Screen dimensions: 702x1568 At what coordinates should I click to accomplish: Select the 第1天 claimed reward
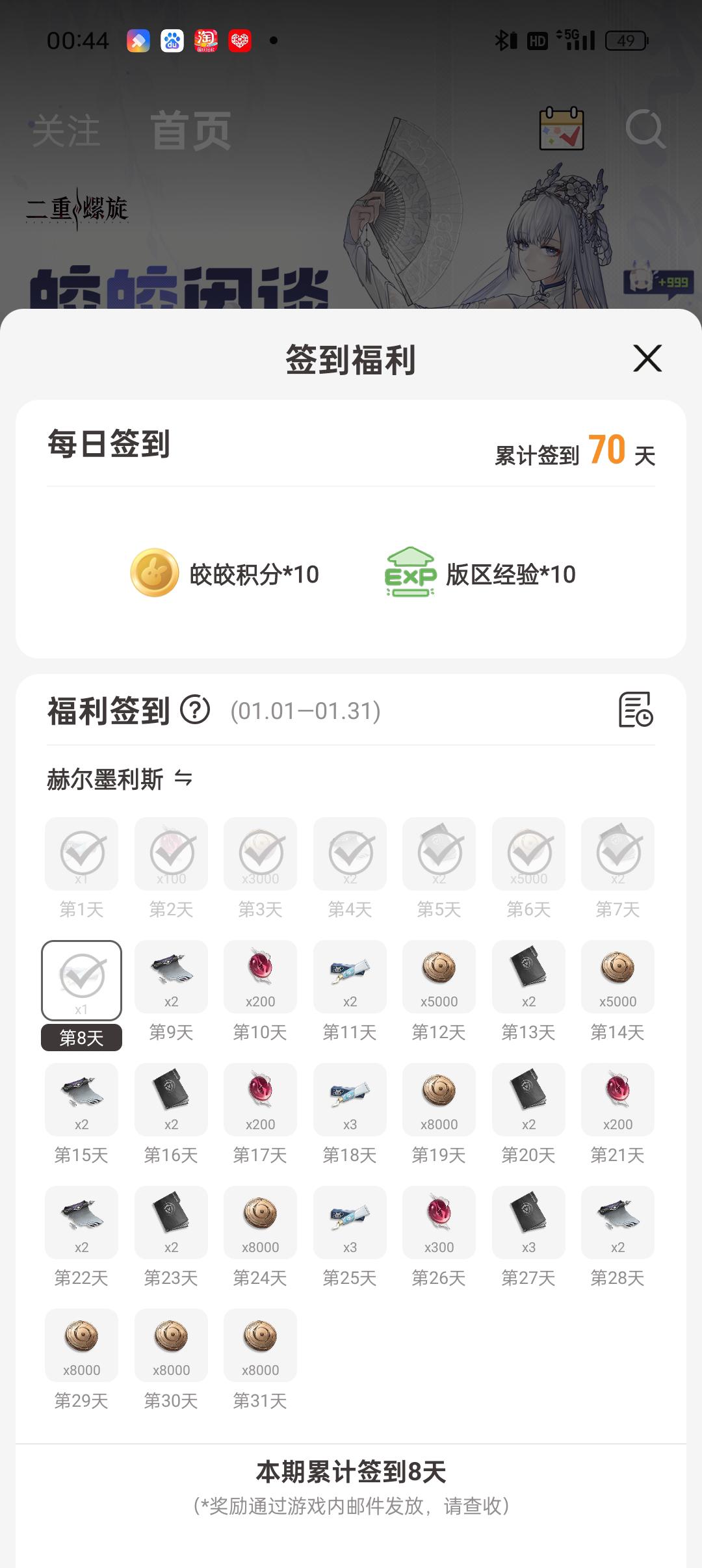point(81,854)
